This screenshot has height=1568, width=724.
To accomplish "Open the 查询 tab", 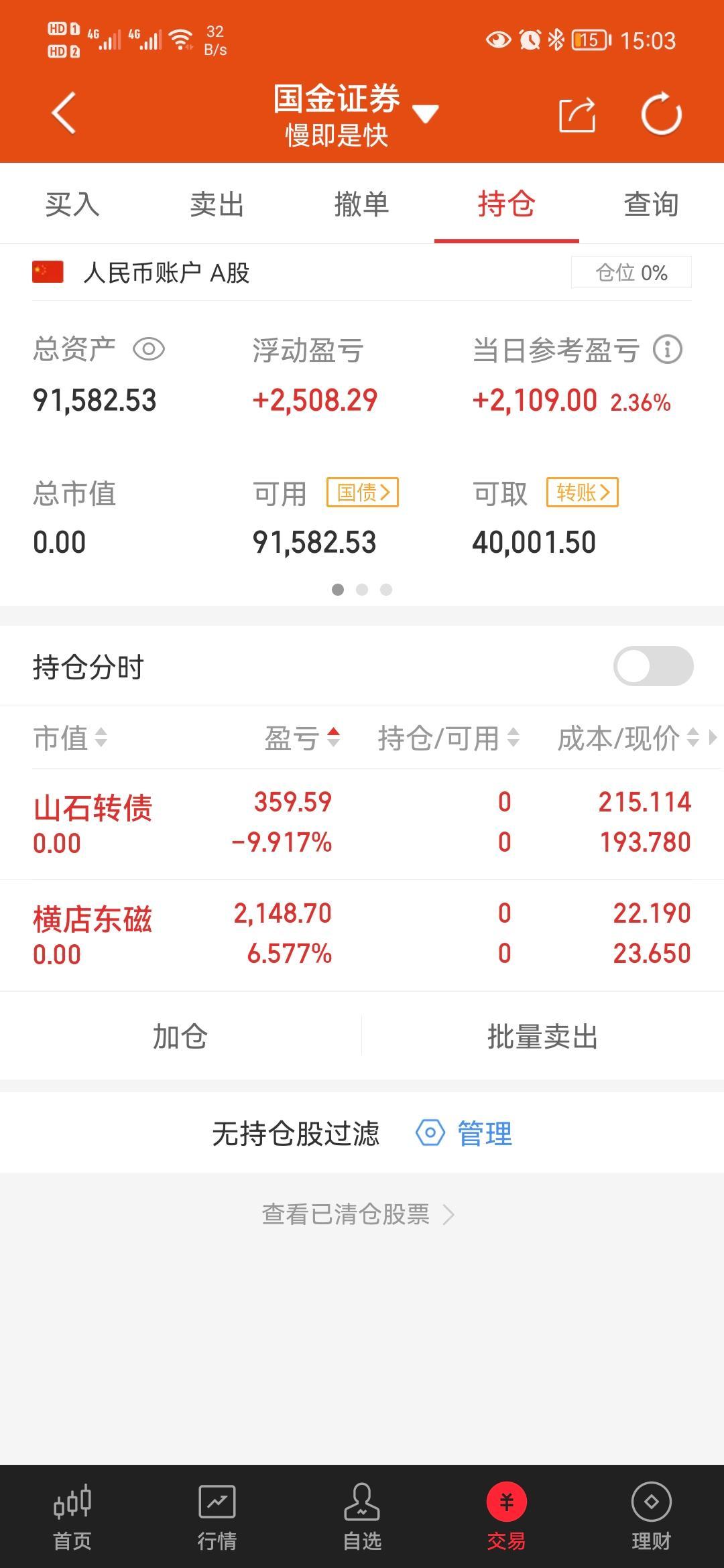I will pyautogui.click(x=652, y=204).
